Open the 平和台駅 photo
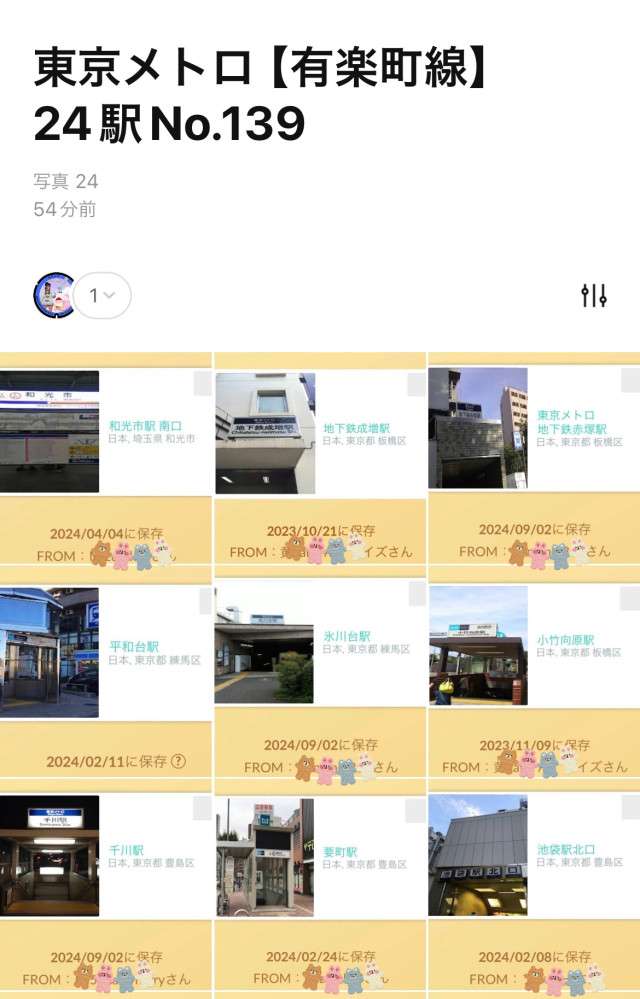This screenshot has height=999, width=640. pos(50,651)
